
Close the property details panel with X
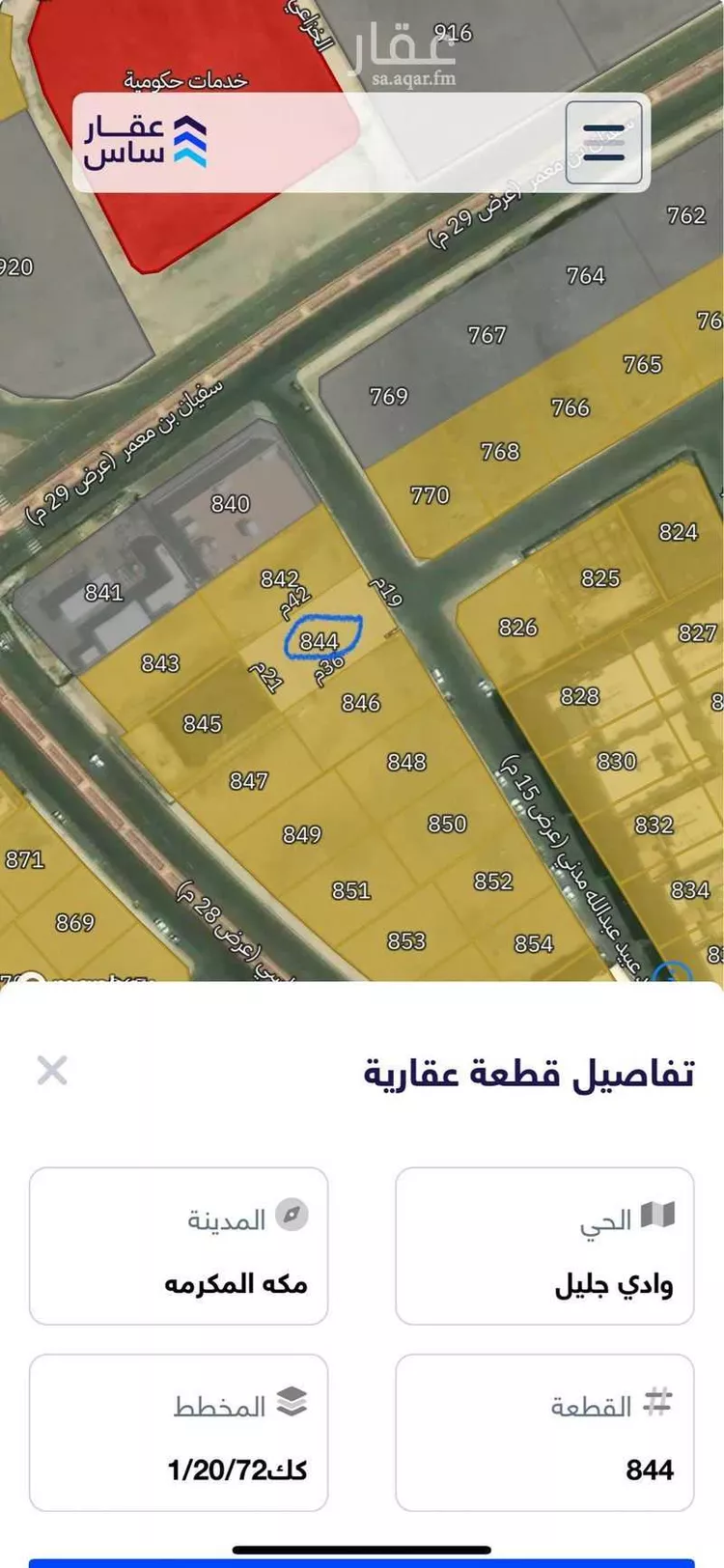pos(54,1068)
